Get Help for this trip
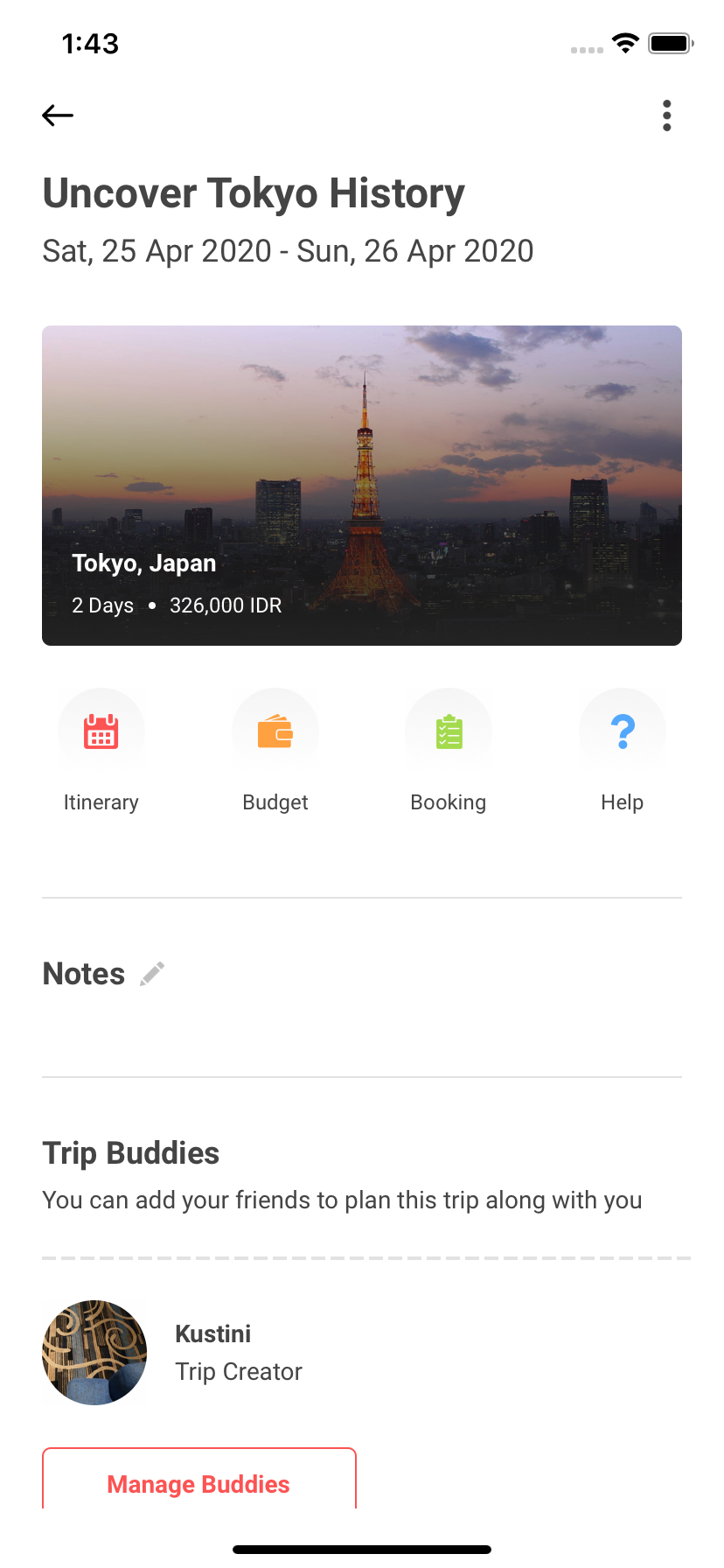Viewport: 724px width, 1568px height. [623, 752]
